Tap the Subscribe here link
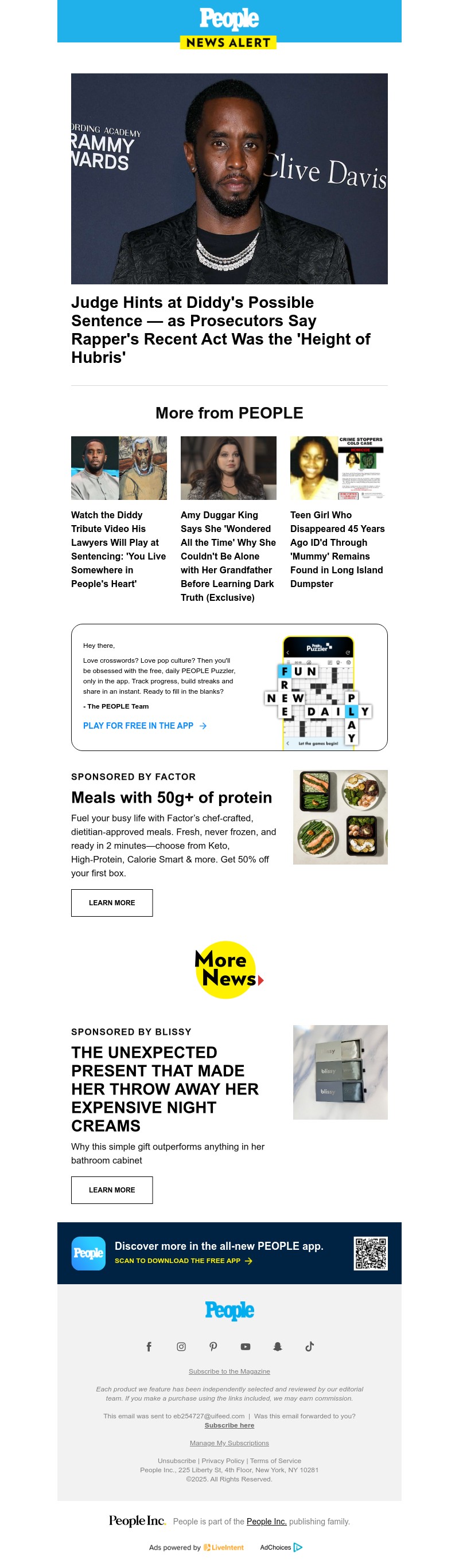This screenshot has width=459, height=1568. pos(229,1425)
